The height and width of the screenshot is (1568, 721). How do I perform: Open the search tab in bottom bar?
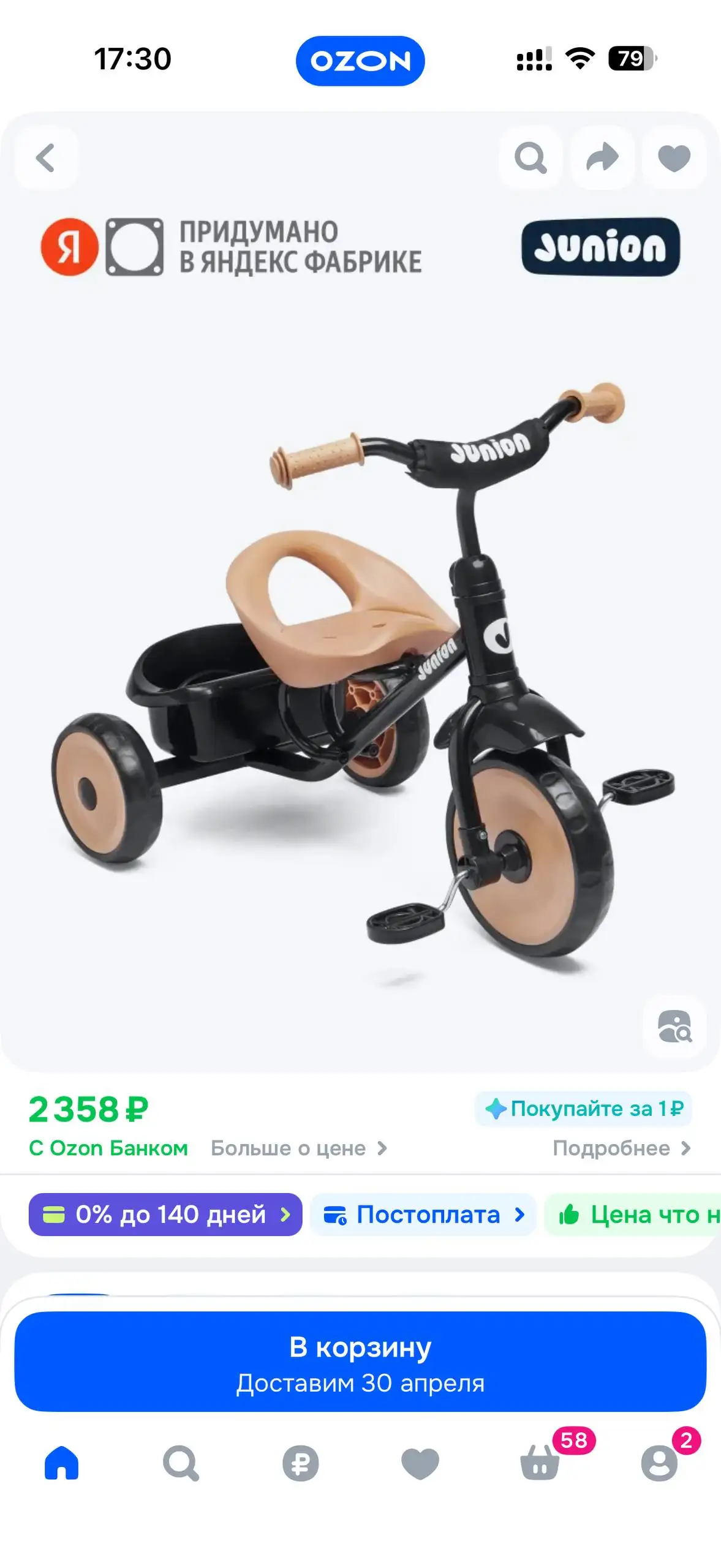pyautogui.click(x=181, y=1463)
